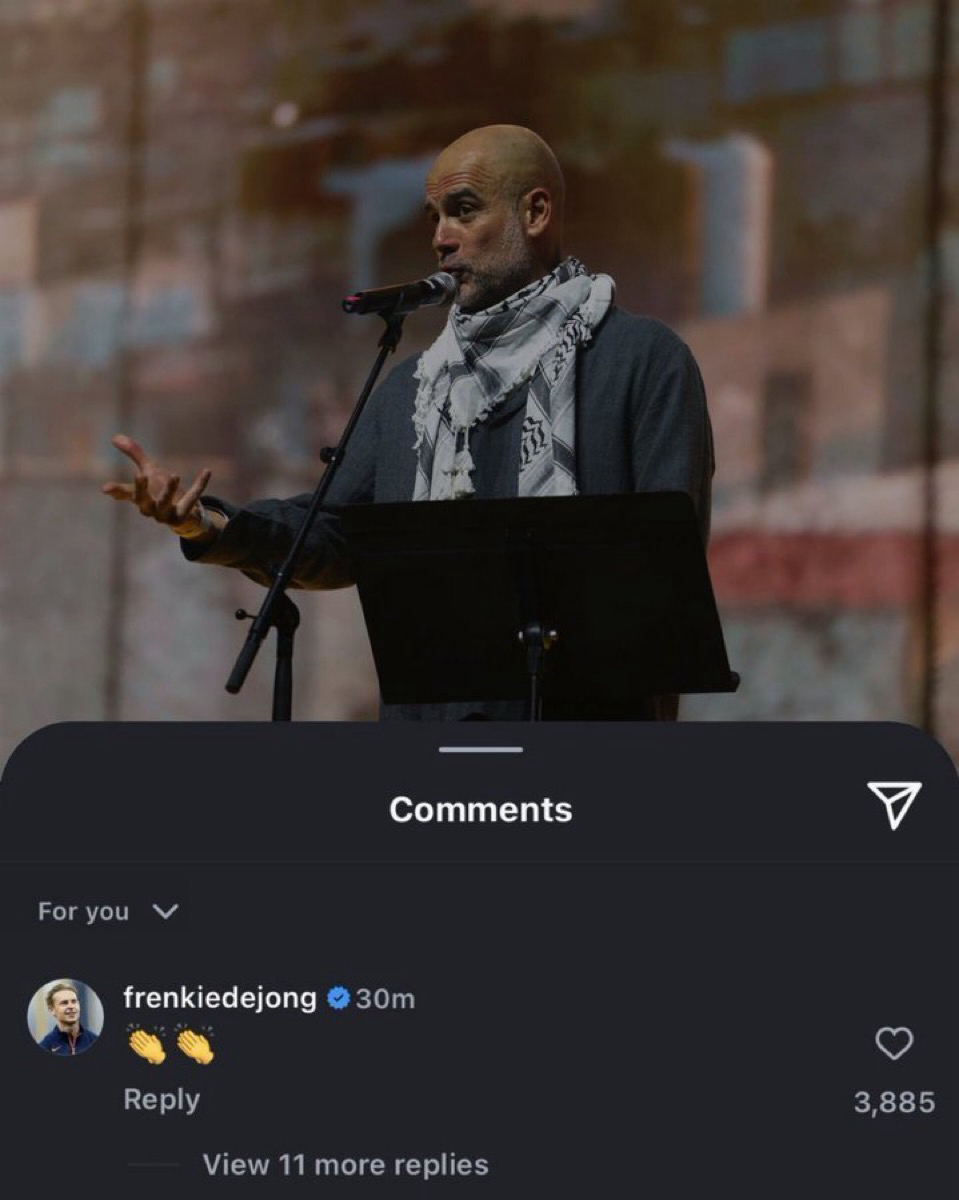Share the post via paper plane icon
Screen dimensions: 959x1200
pyautogui.click(x=893, y=805)
